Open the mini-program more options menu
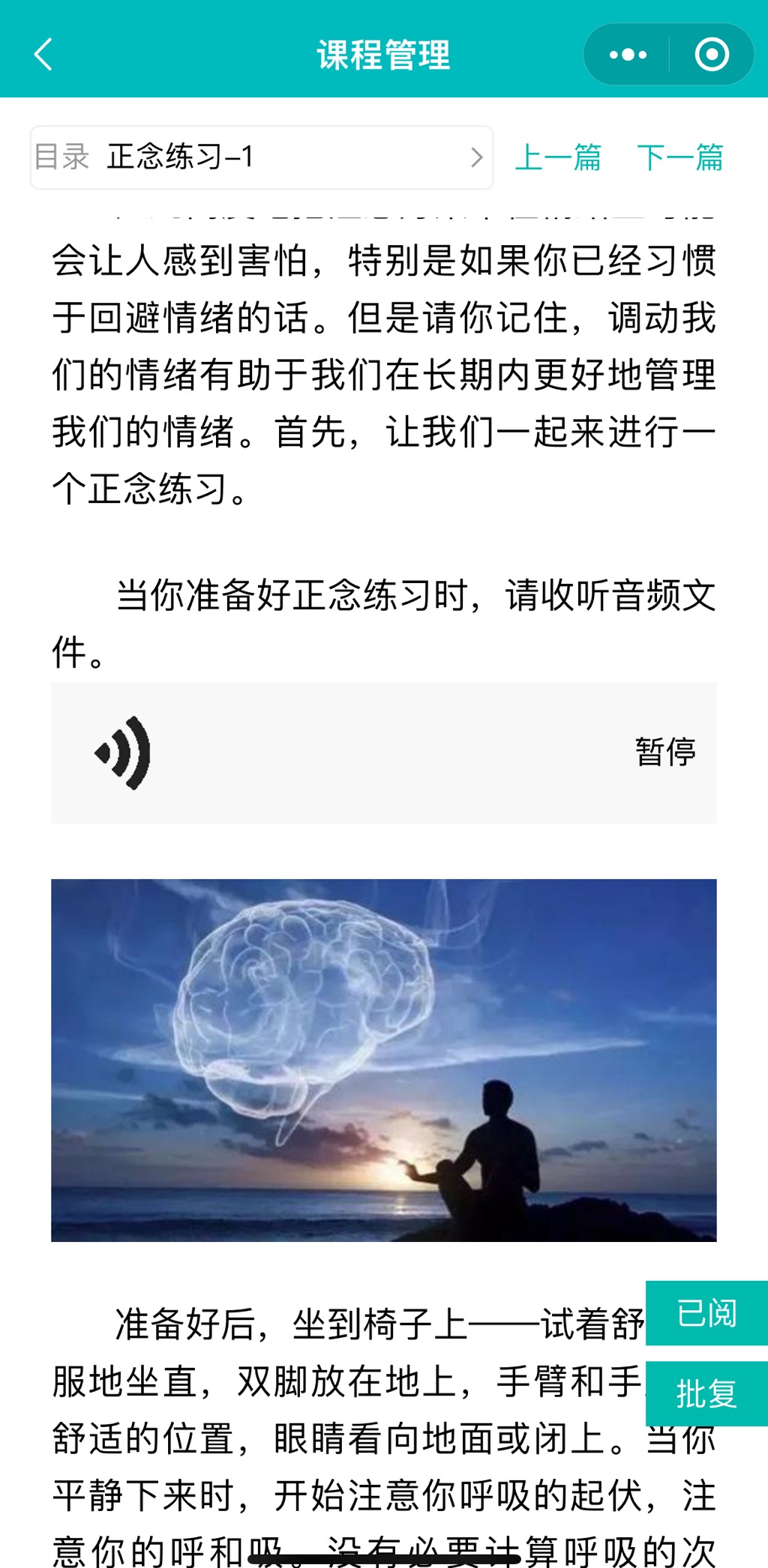The height and width of the screenshot is (1568, 768). 628,55
